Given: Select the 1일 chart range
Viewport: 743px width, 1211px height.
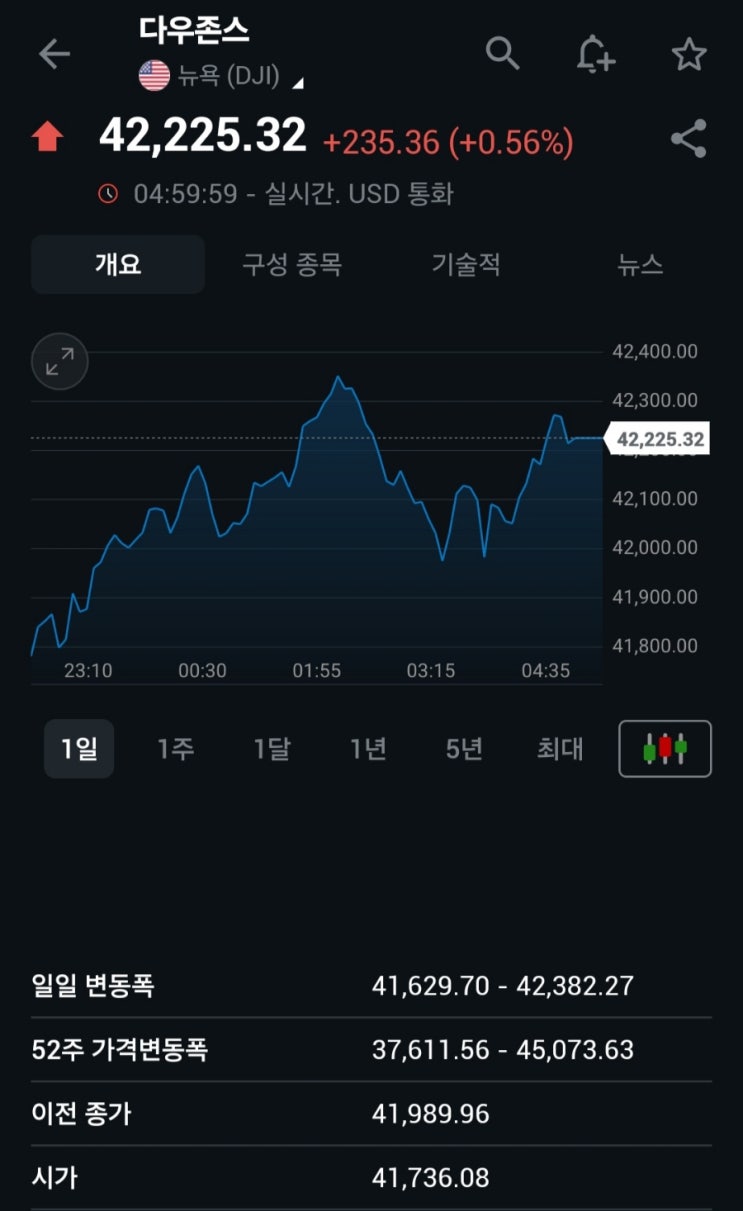Looking at the screenshot, I should coord(79,748).
